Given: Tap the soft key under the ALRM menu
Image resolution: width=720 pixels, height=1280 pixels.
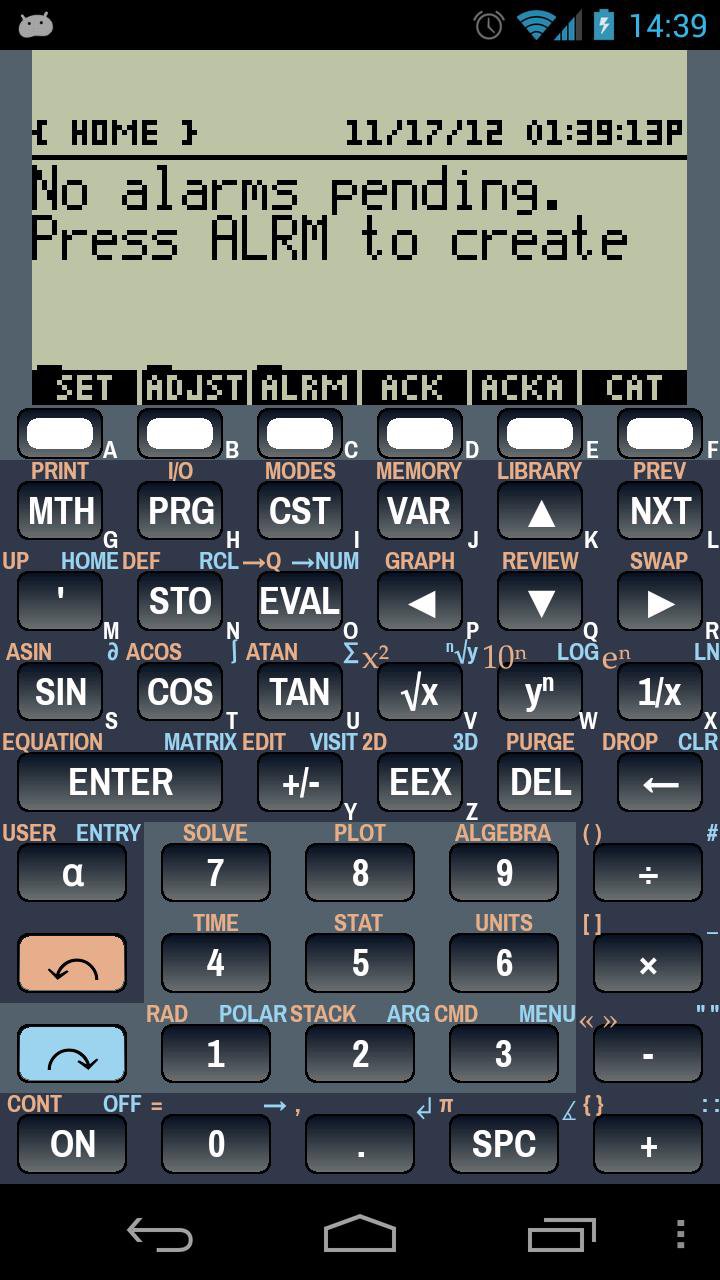Looking at the screenshot, I should point(300,434).
